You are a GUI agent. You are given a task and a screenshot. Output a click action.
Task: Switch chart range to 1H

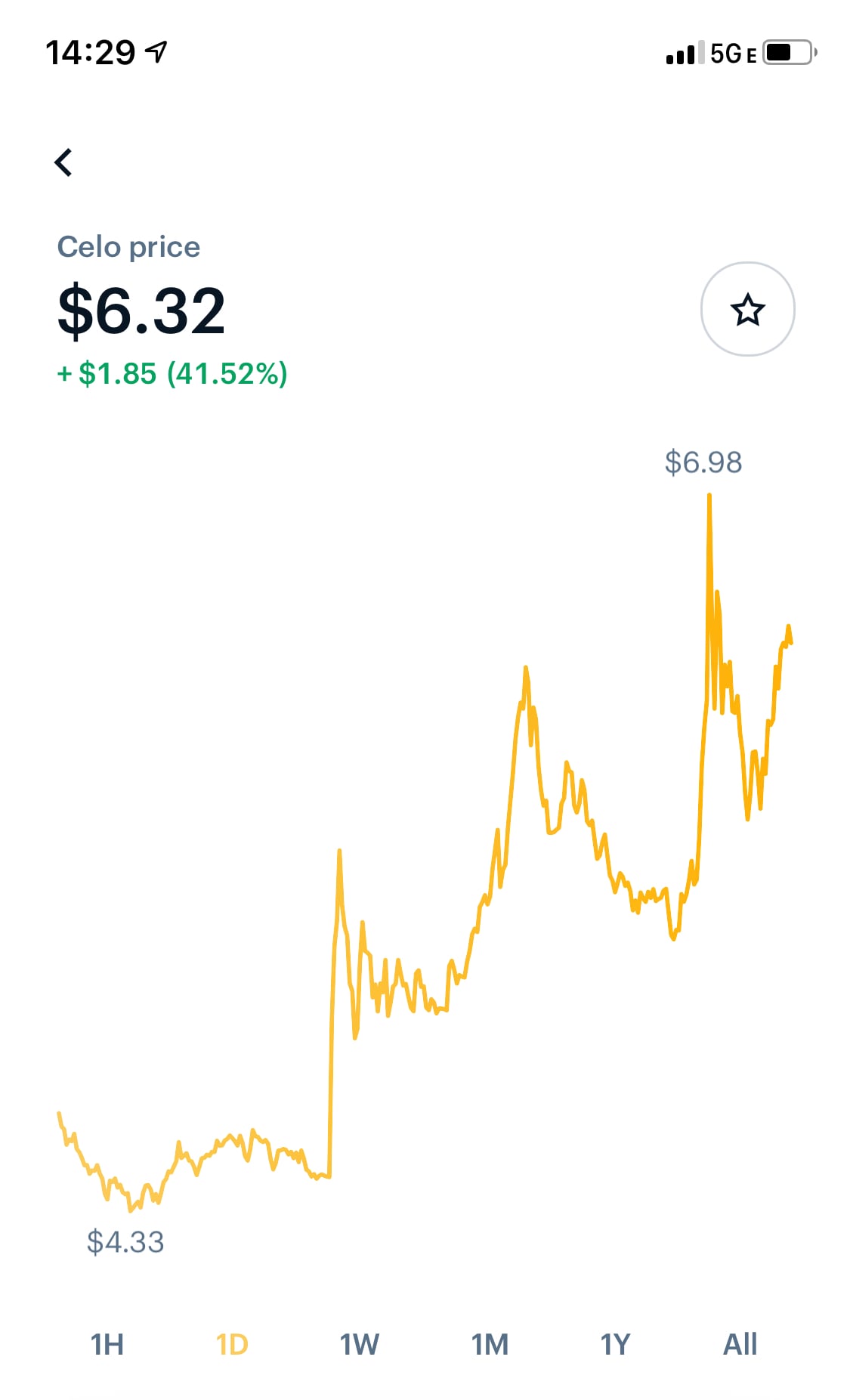[107, 1344]
